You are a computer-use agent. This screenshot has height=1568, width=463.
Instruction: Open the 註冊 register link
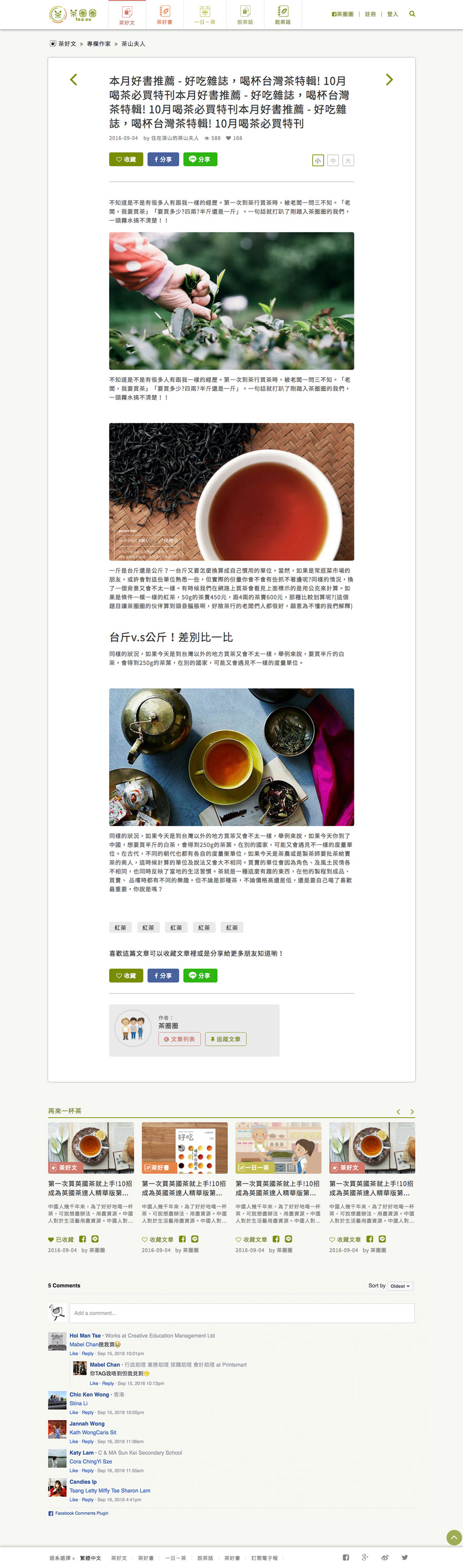[370, 14]
